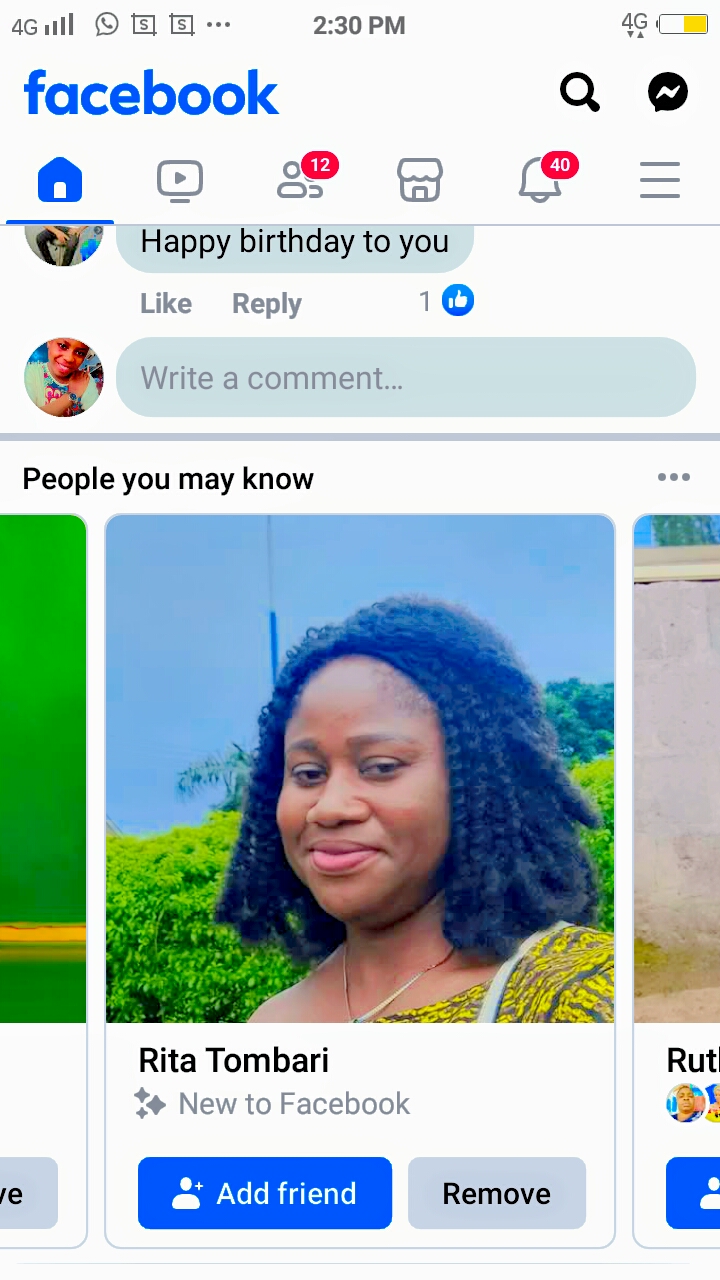720x1280 pixels.
Task: Open the notifications bell
Action: pos(540,181)
